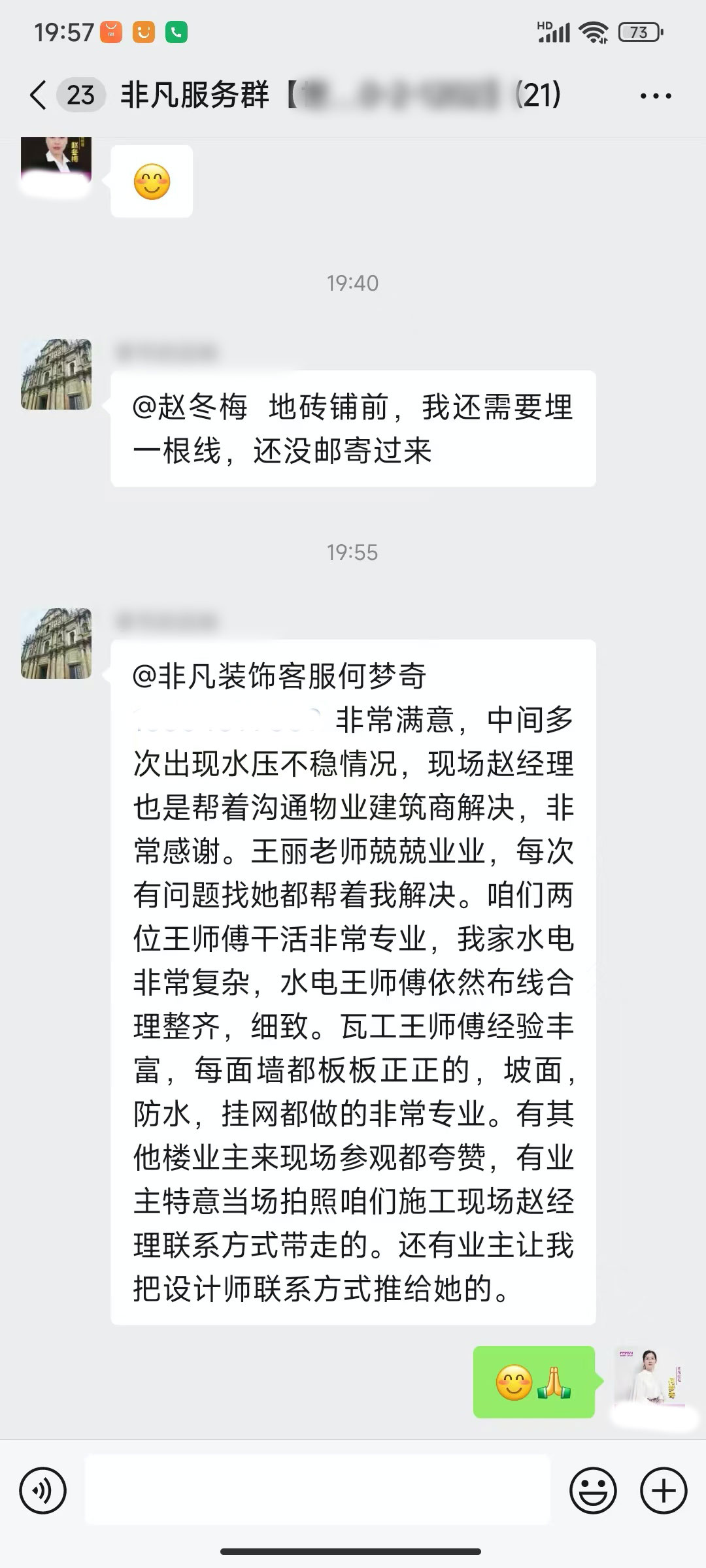Open avatar of the 19:40 message sender
The image size is (706, 1568).
click(x=56, y=374)
